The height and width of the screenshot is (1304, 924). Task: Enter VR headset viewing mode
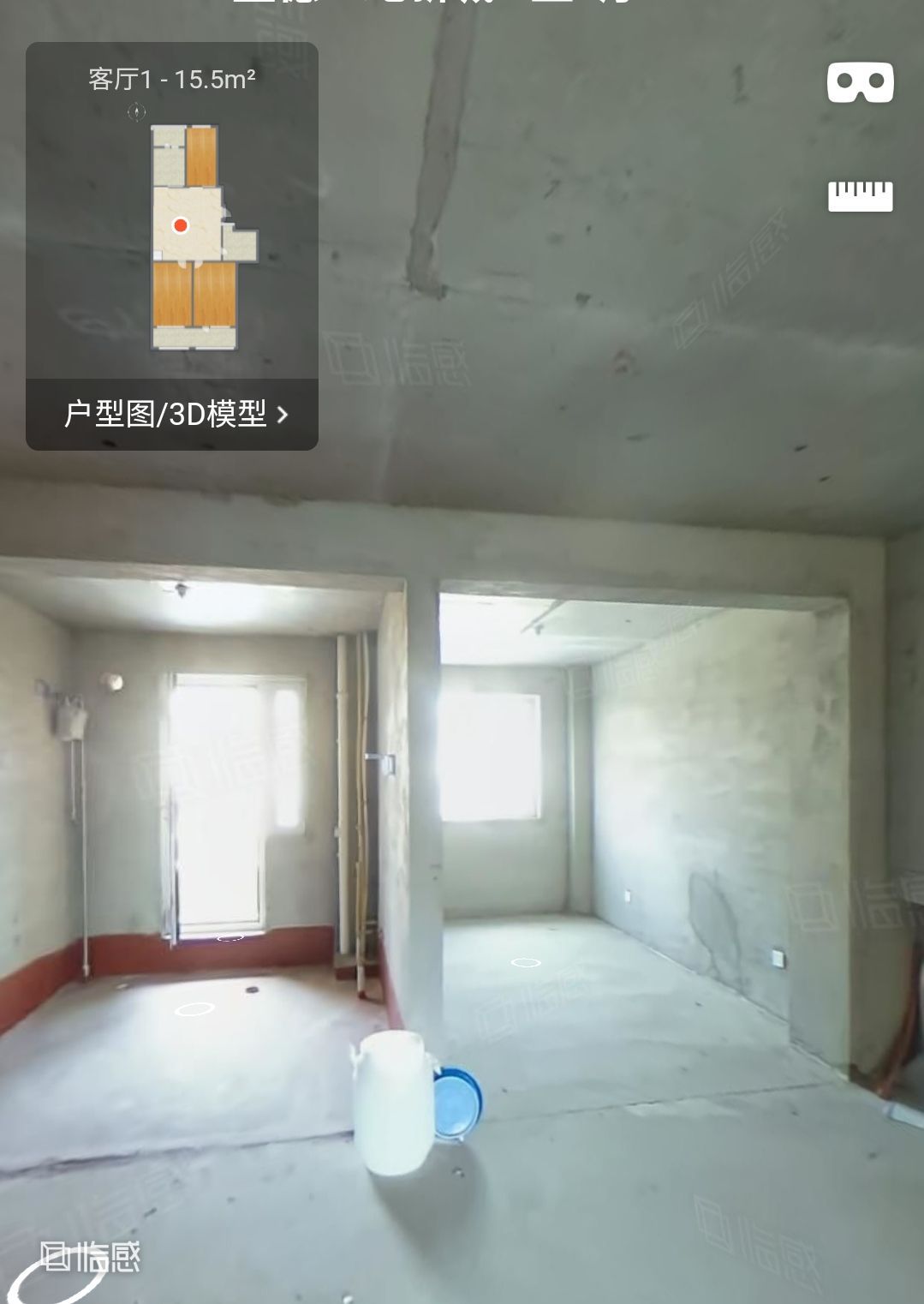point(860,82)
